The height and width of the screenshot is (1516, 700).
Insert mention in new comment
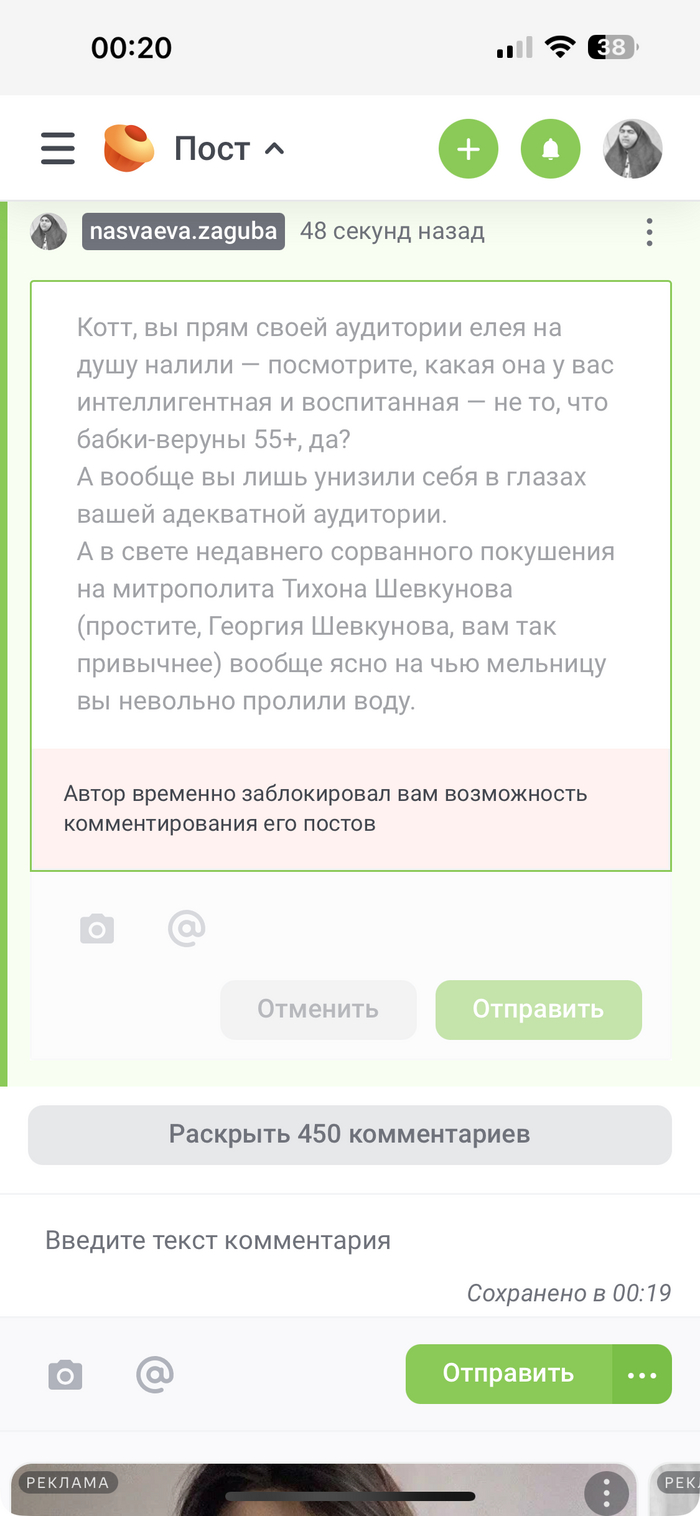[155, 1375]
